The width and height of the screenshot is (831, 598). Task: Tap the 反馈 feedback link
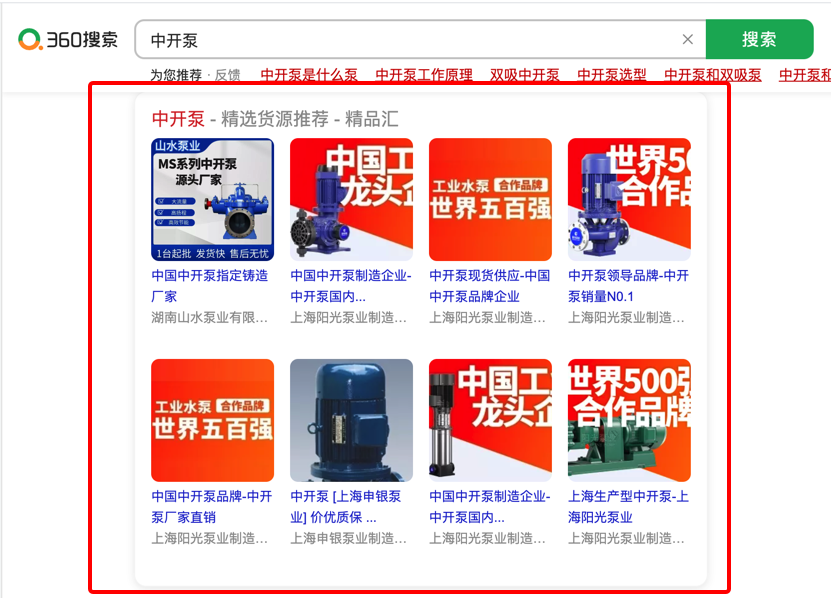point(227,75)
